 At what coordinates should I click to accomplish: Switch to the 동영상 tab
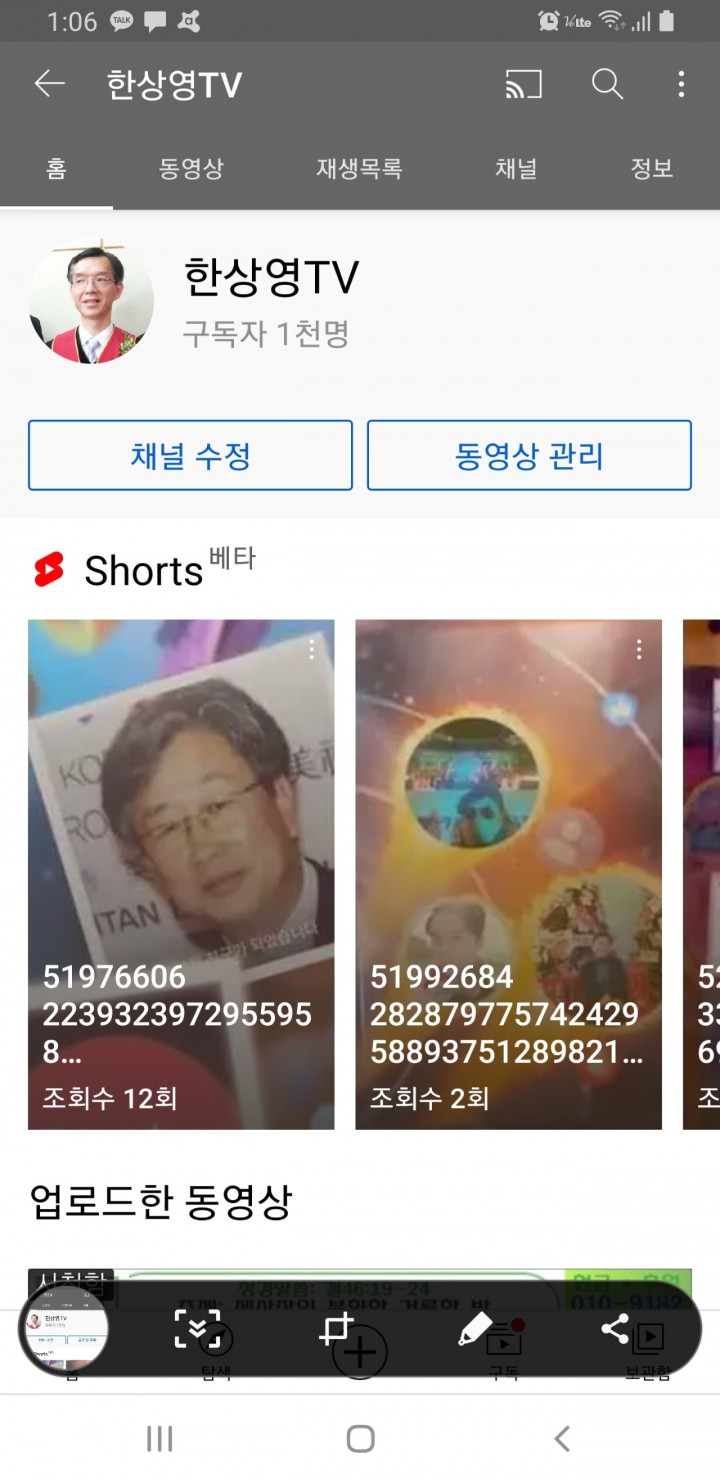[191, 169]
